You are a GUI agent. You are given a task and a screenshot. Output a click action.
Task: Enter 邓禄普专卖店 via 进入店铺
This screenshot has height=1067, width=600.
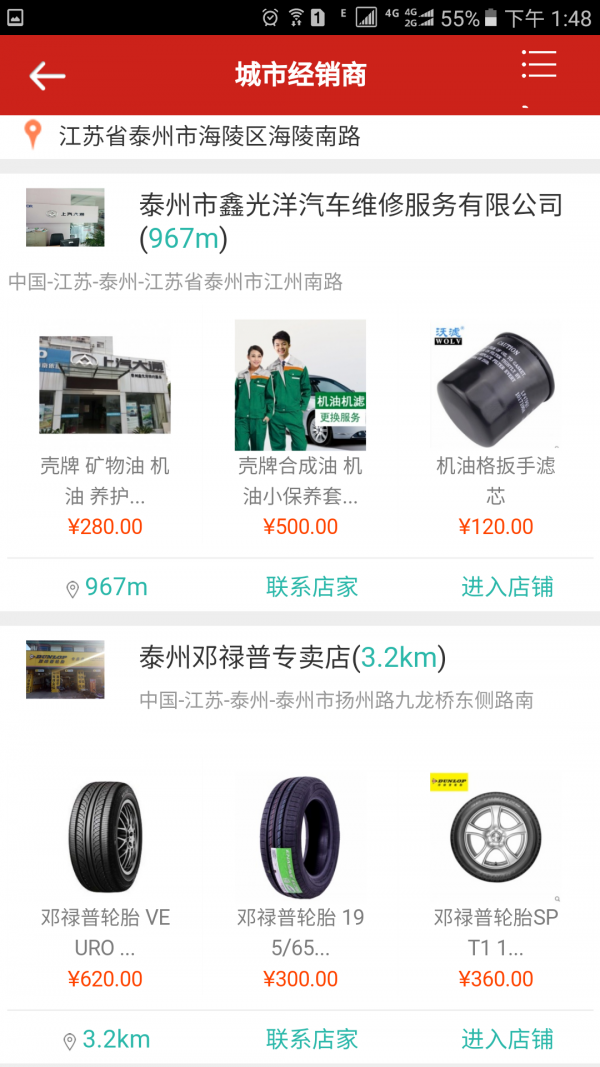point(507,1039)
